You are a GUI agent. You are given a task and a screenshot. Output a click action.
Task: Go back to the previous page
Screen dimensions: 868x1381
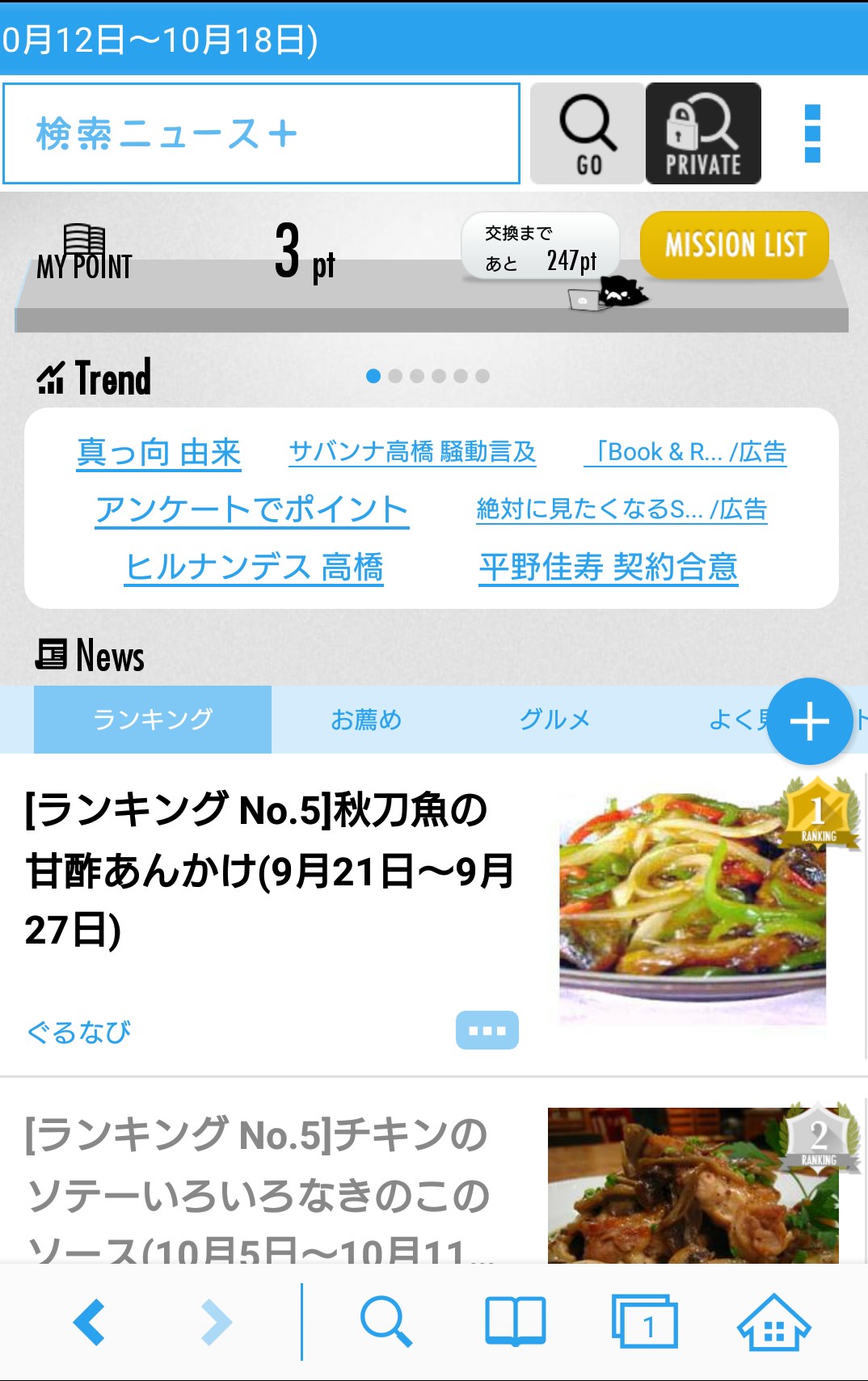[89, 1322]
